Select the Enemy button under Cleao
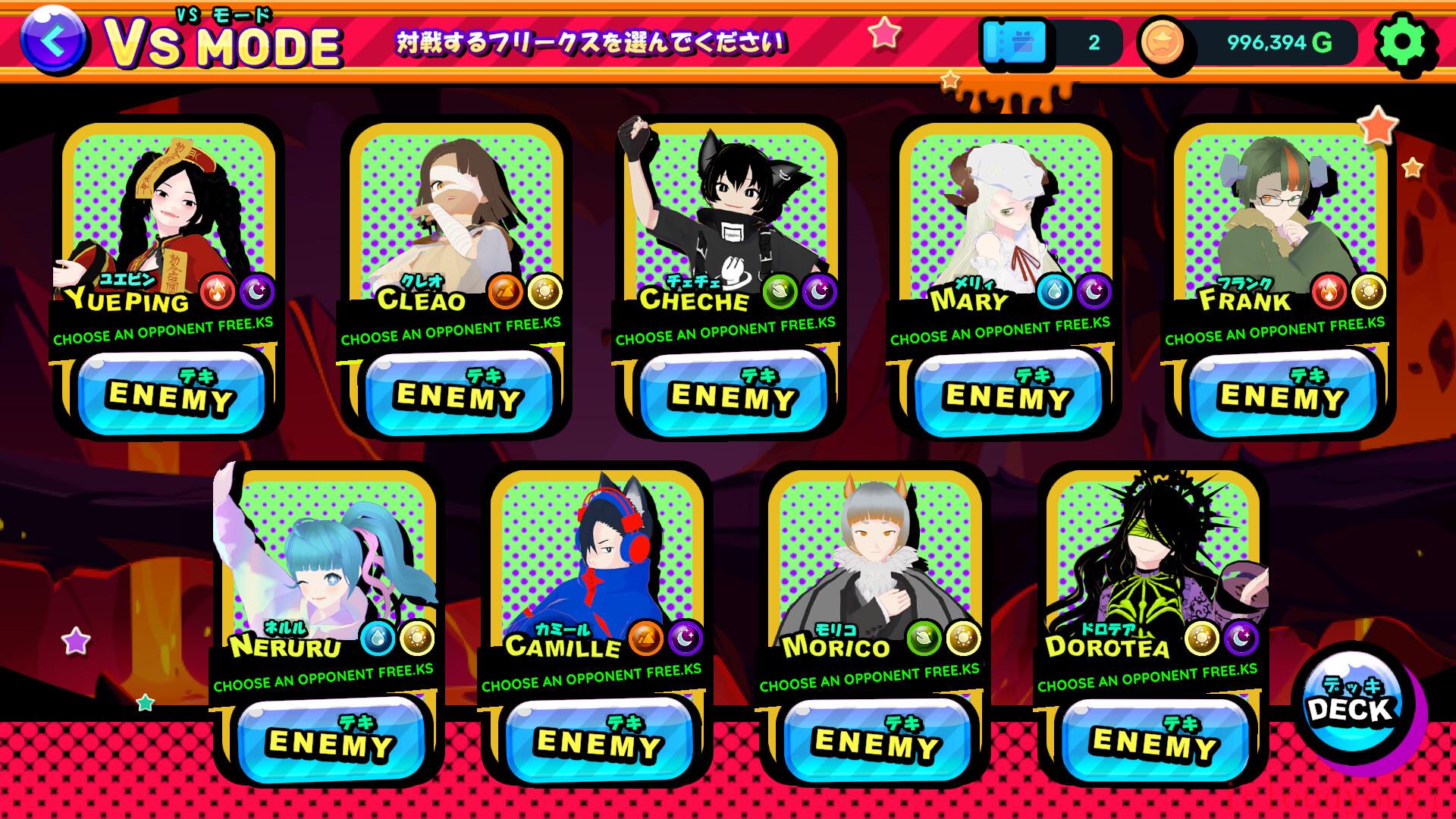This screenshot has width=1456, height=819. click(459, 395)
